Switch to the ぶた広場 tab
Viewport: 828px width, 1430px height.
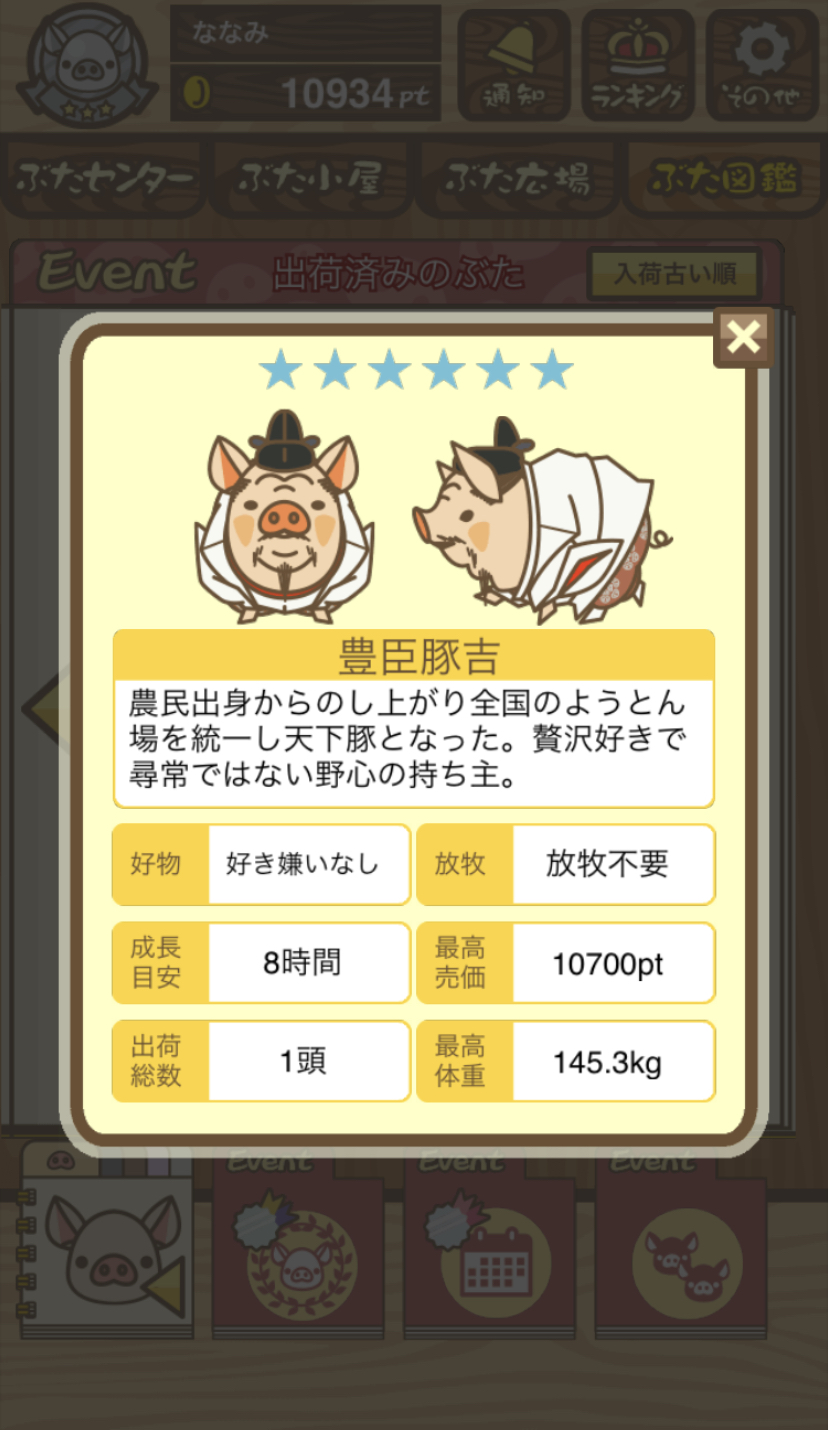click(x=518, y=179)
